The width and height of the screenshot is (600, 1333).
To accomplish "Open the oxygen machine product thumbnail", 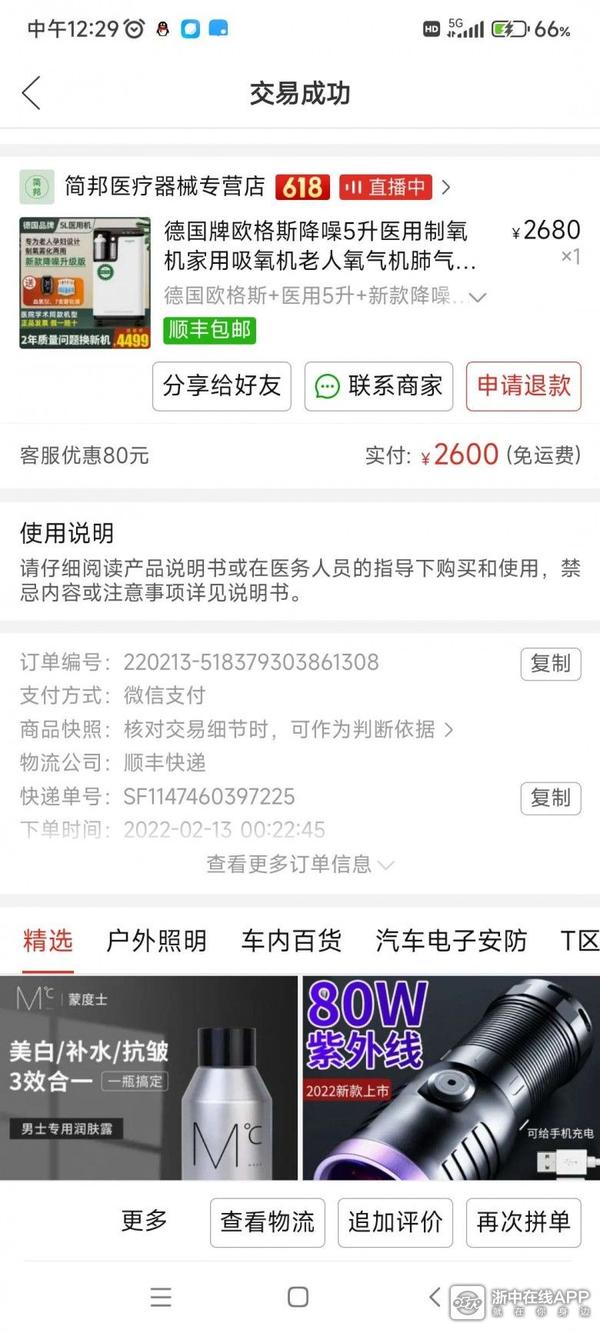I will 85,283.
